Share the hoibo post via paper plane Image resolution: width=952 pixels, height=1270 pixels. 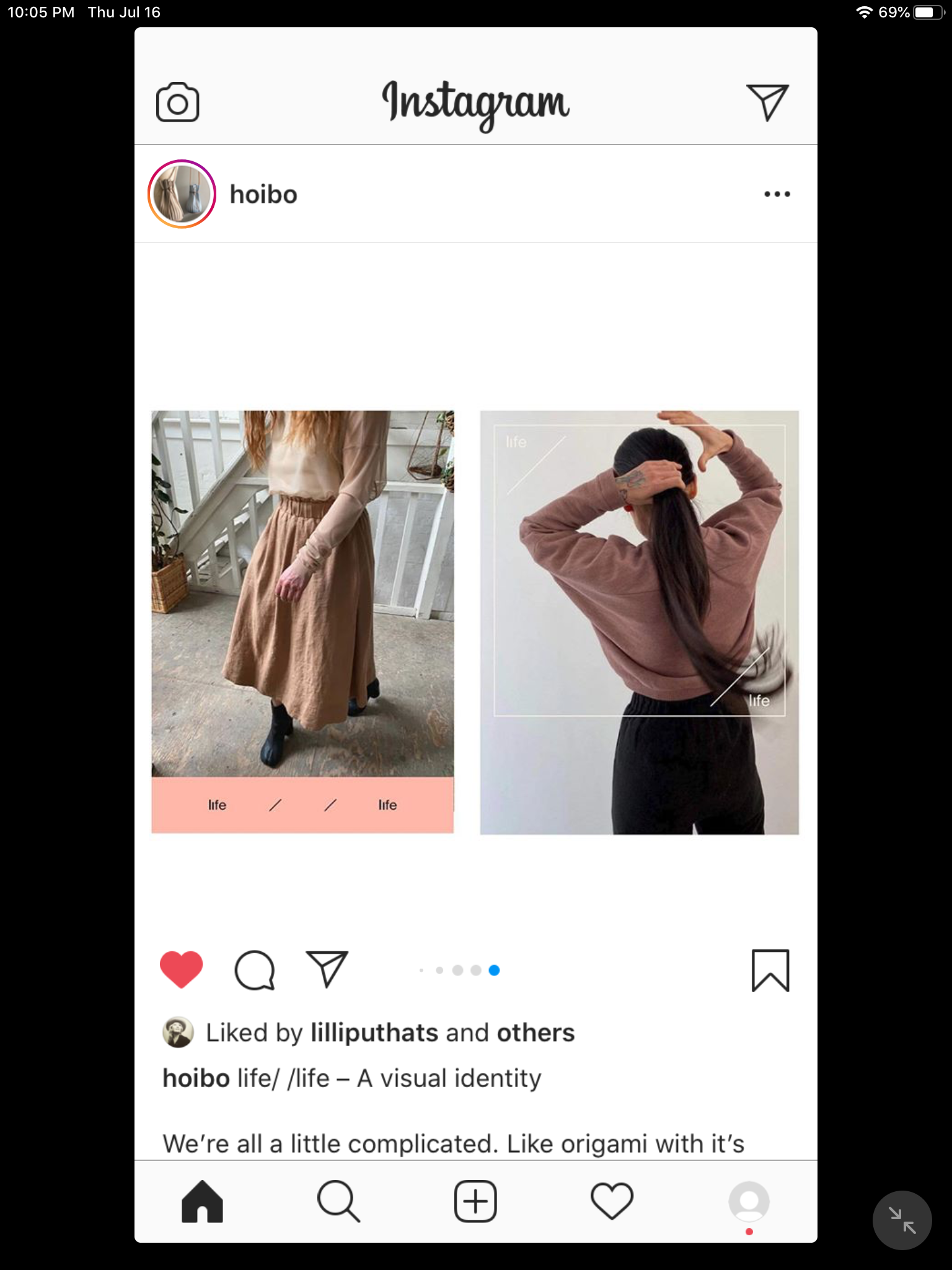[327, 969]
